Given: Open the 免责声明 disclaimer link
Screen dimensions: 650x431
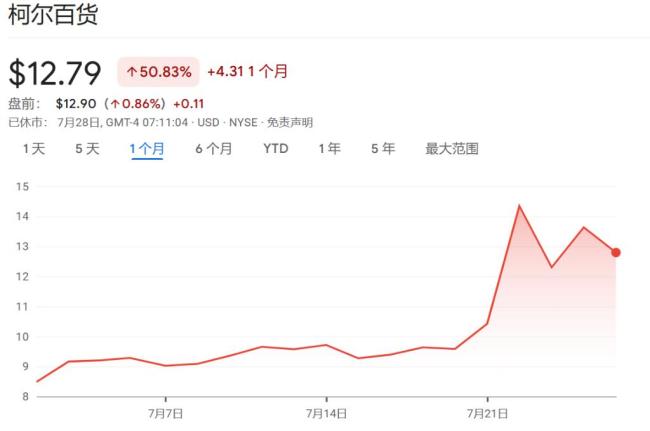Looking at the screenshot, I should coord(291,123).
